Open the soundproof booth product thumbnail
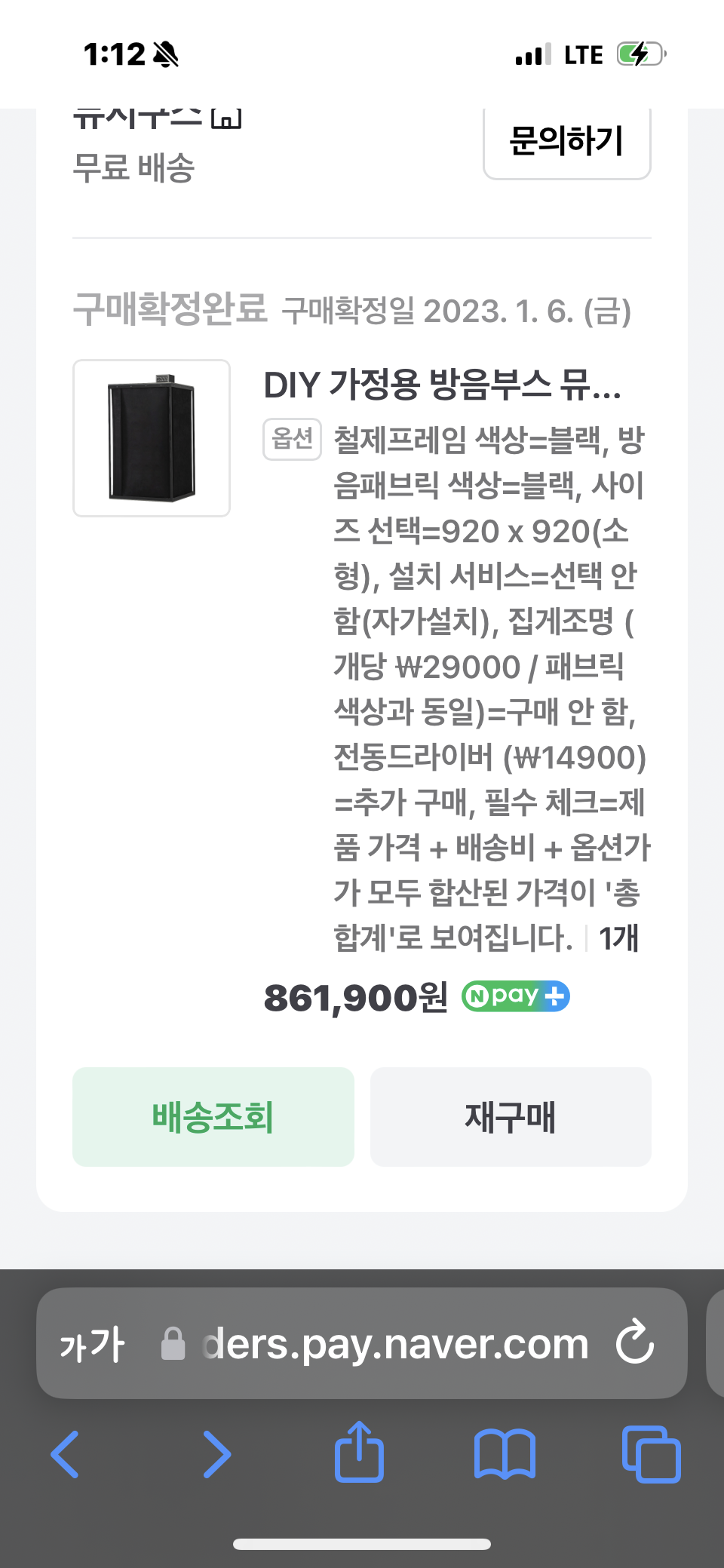The width and height of the screenshot is (724, 1568). coord(152,438)
